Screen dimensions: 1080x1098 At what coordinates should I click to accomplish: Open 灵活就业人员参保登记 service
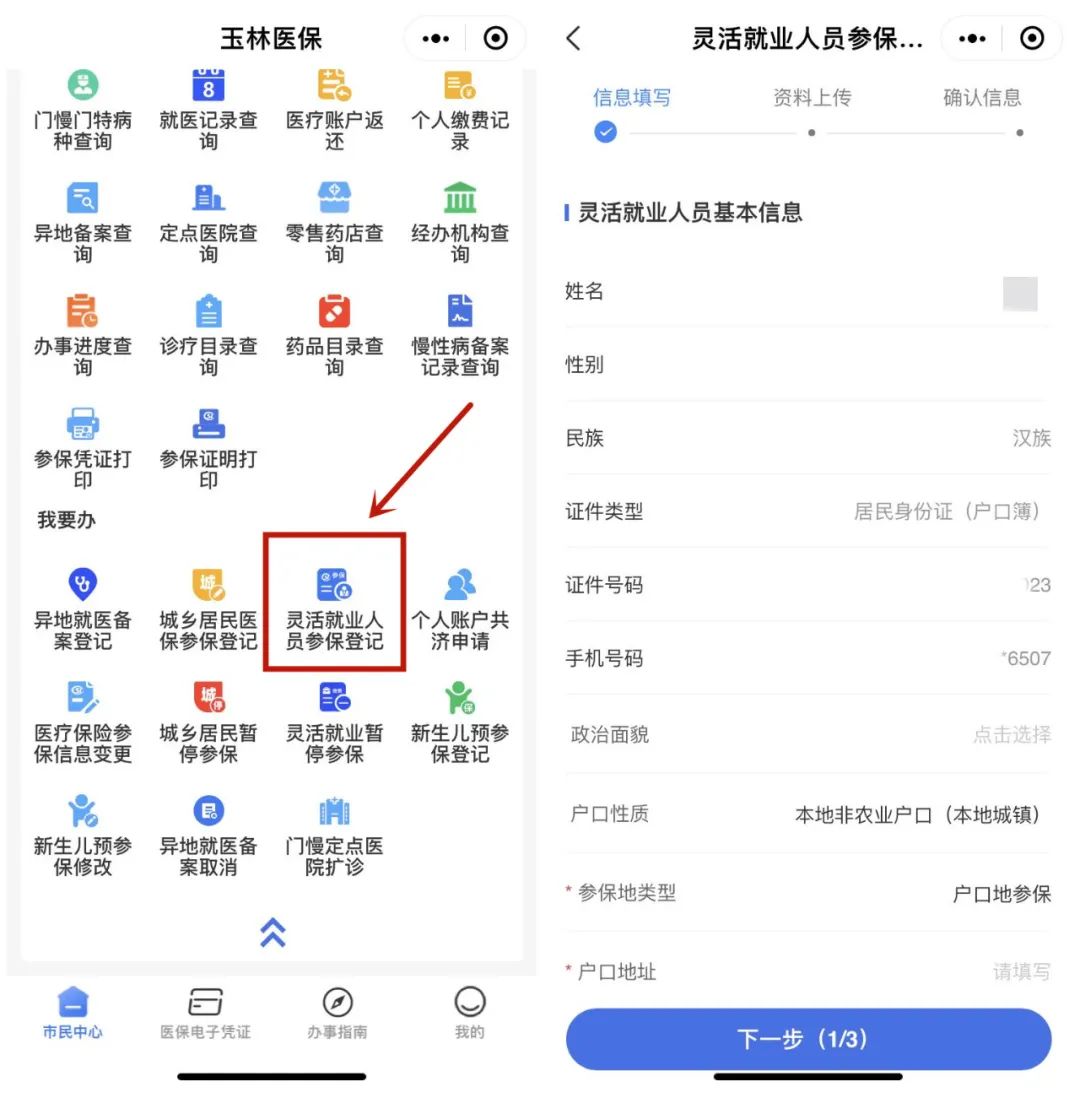(x=334, y=607)
